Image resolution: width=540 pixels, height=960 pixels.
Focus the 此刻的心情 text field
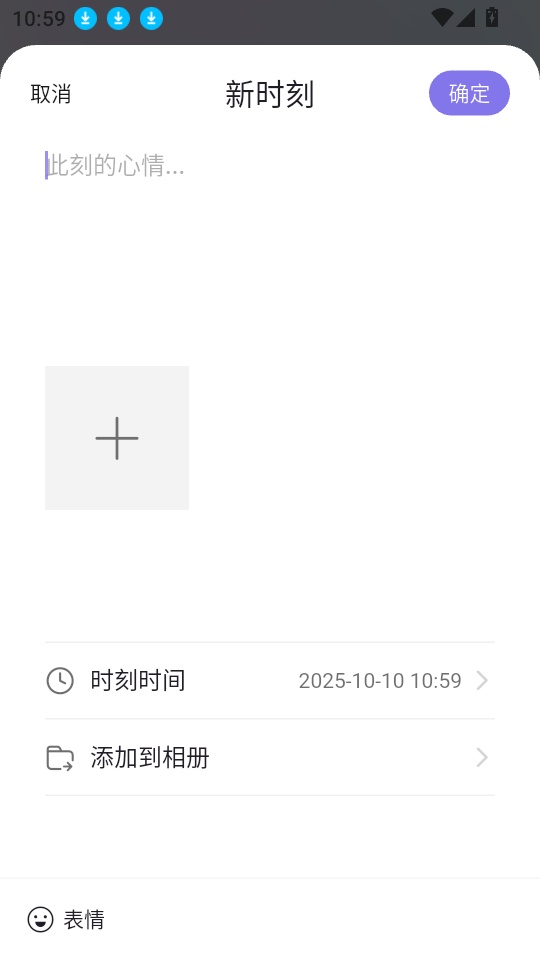tap(269, 246)
